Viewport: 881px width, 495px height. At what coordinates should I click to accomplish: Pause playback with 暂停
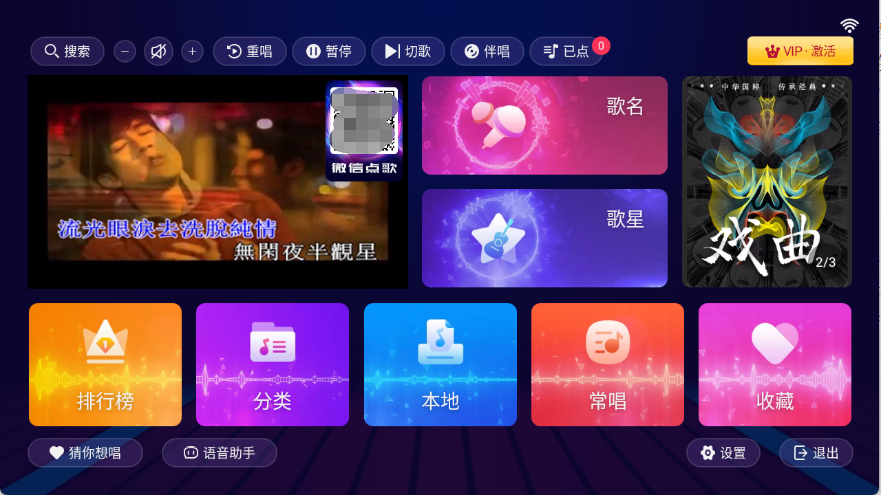[328, 51]
